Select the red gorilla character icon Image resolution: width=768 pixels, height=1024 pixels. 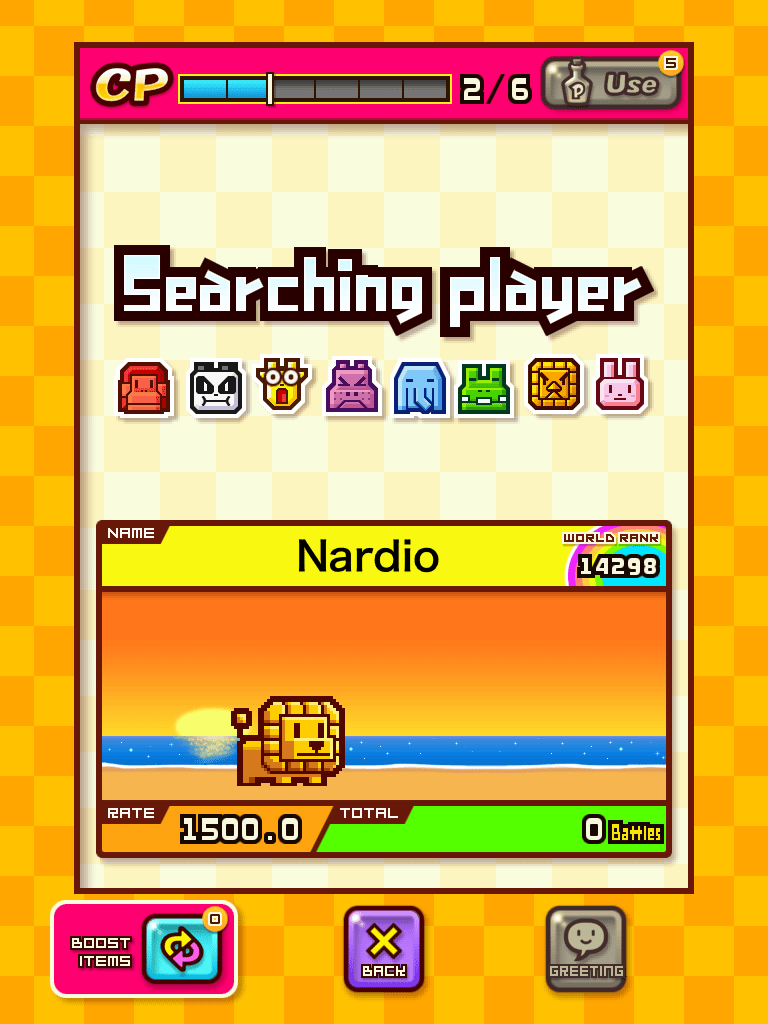click(x=143, y=388)
